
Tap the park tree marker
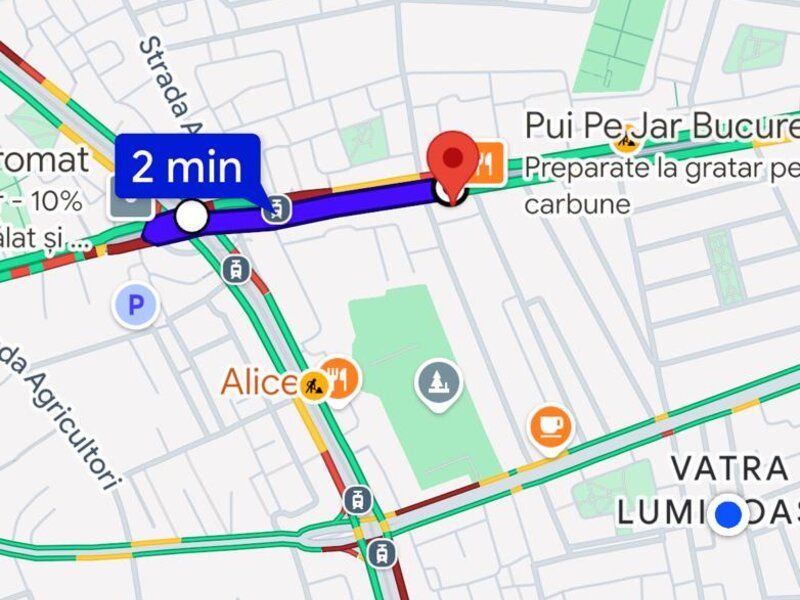click(439, 383)
